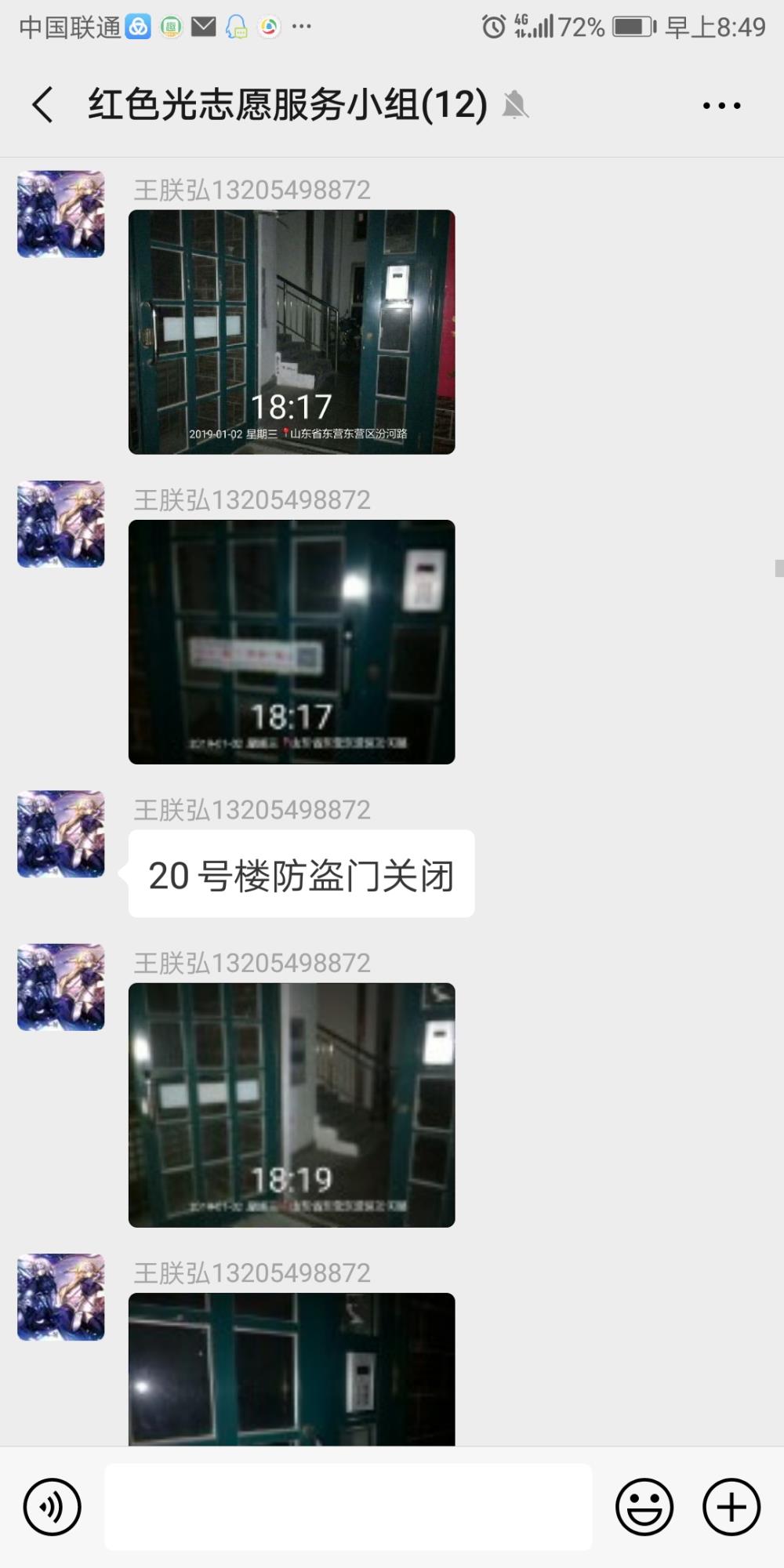This screenshot has width=784, height=1568.
Task: Open the first 18:17 door photo
Action: (x=292, y=332)
